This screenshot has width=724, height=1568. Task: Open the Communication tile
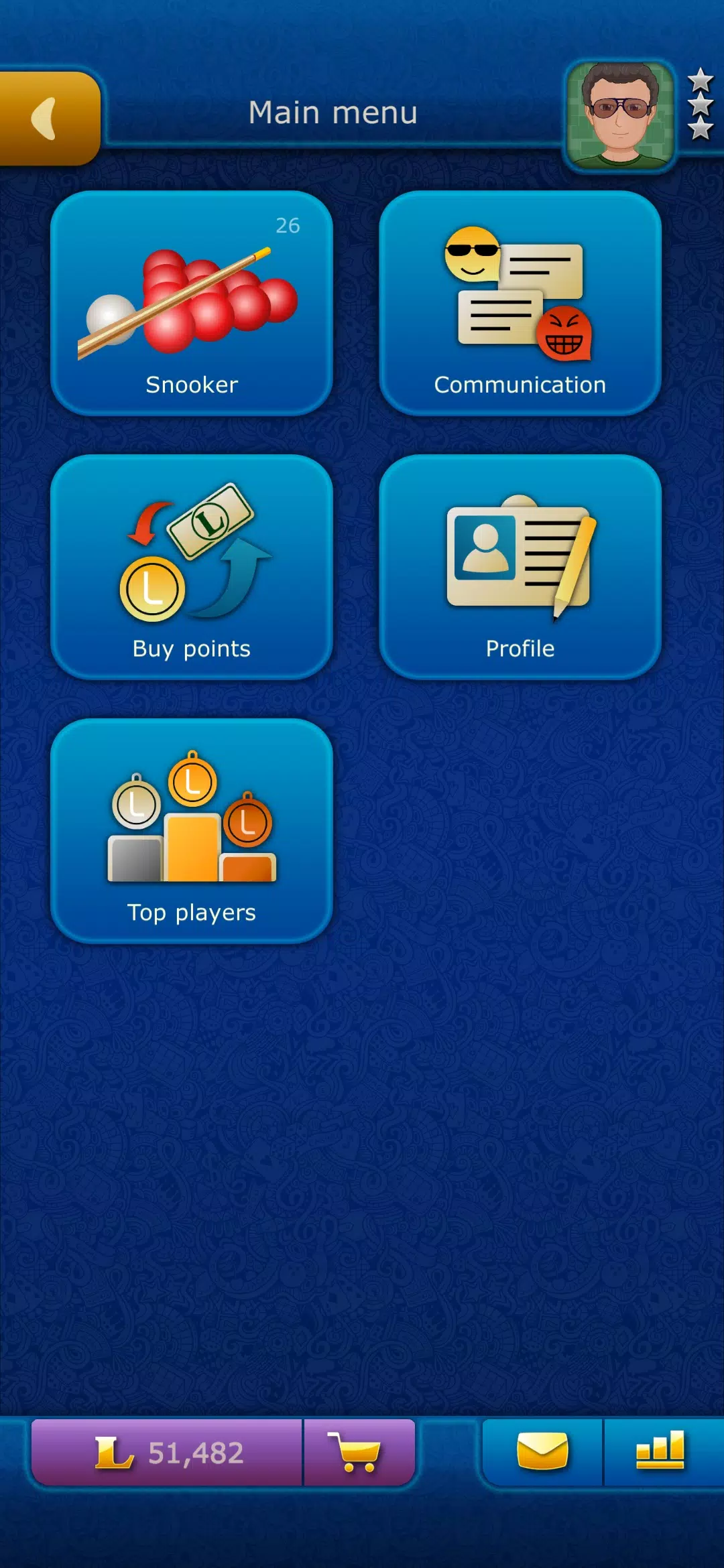point(520,303)
